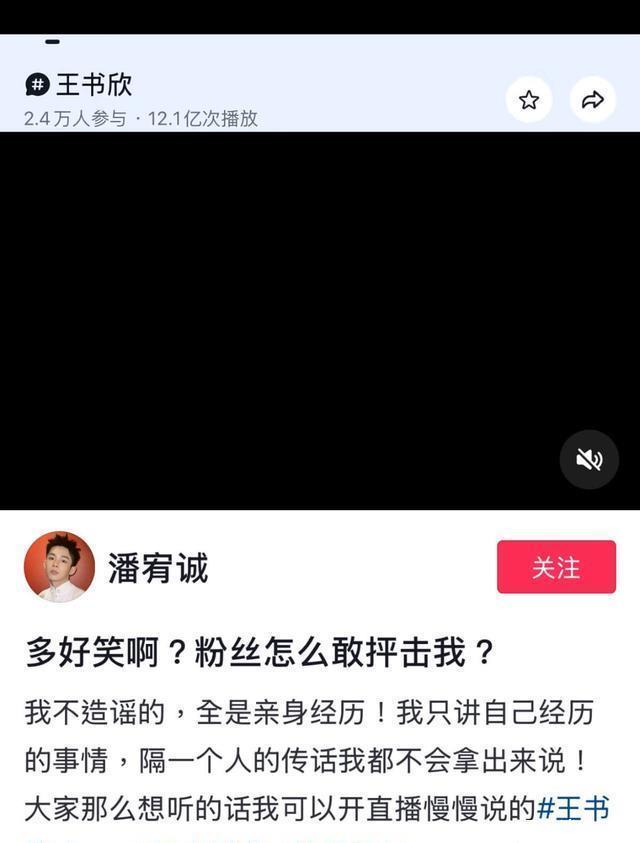This screenshot has height=843, width=640.
Task: Open 潘宥诚's profile avatar
Action: tap(60, 567)
